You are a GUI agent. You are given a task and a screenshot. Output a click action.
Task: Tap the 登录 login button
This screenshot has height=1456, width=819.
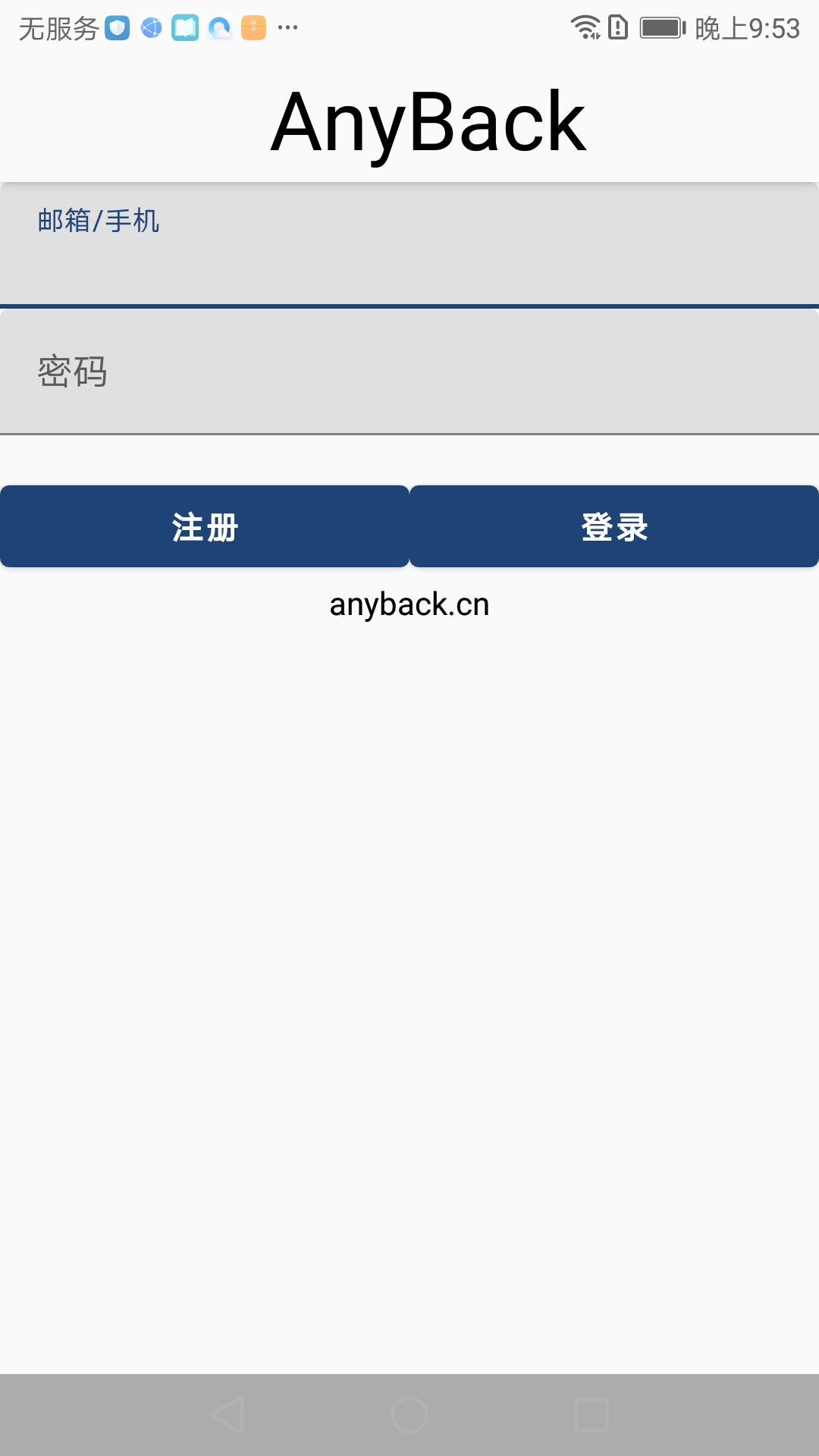point(614,526)
